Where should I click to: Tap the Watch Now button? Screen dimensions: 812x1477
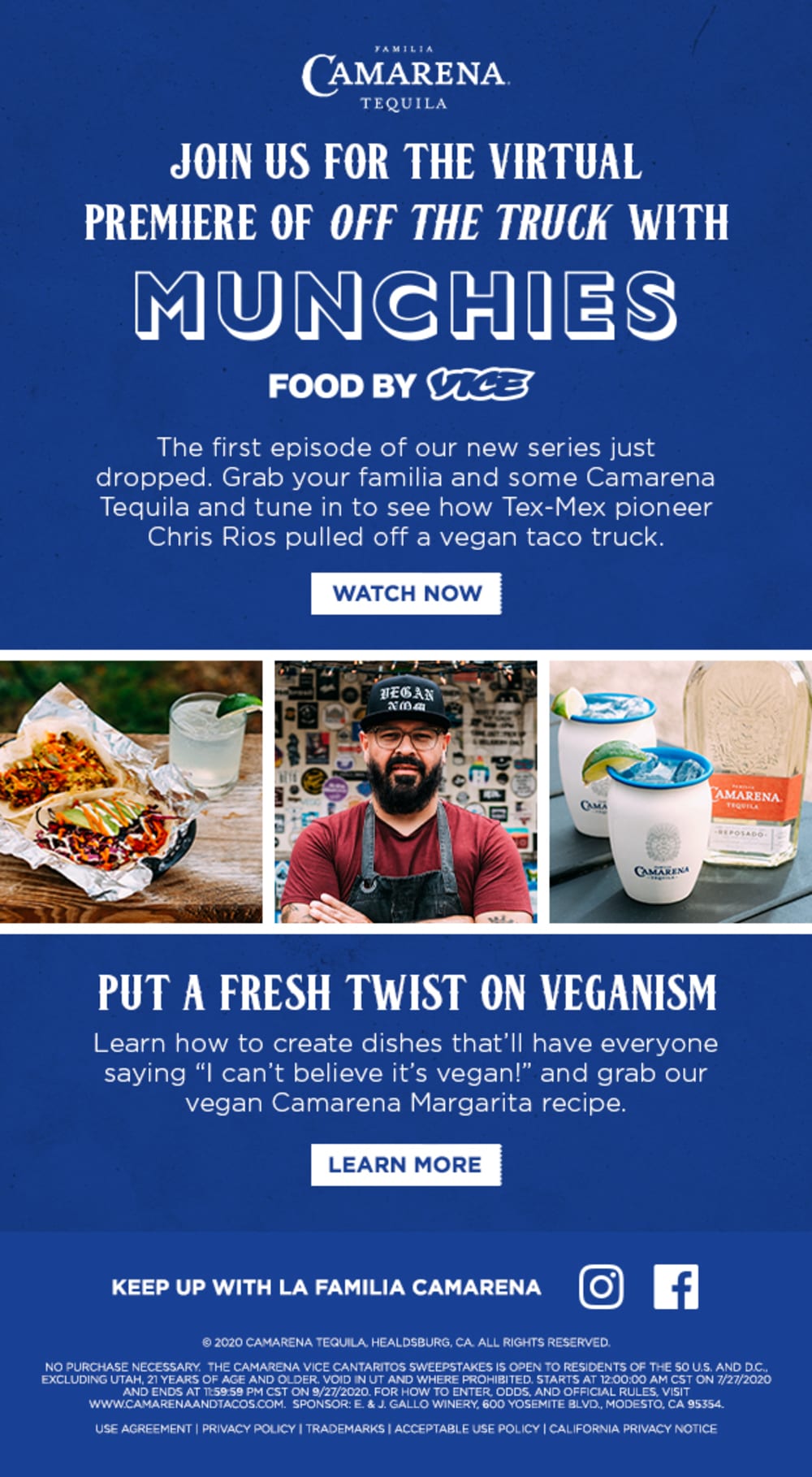(406, 593)
